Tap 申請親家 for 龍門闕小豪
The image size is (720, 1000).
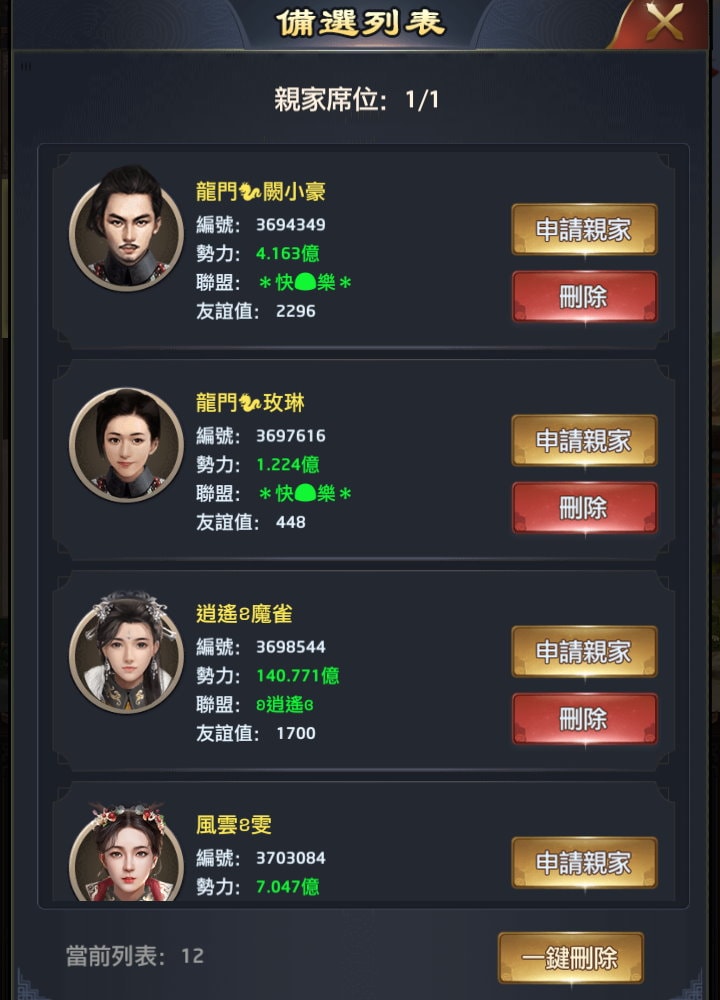584,229
